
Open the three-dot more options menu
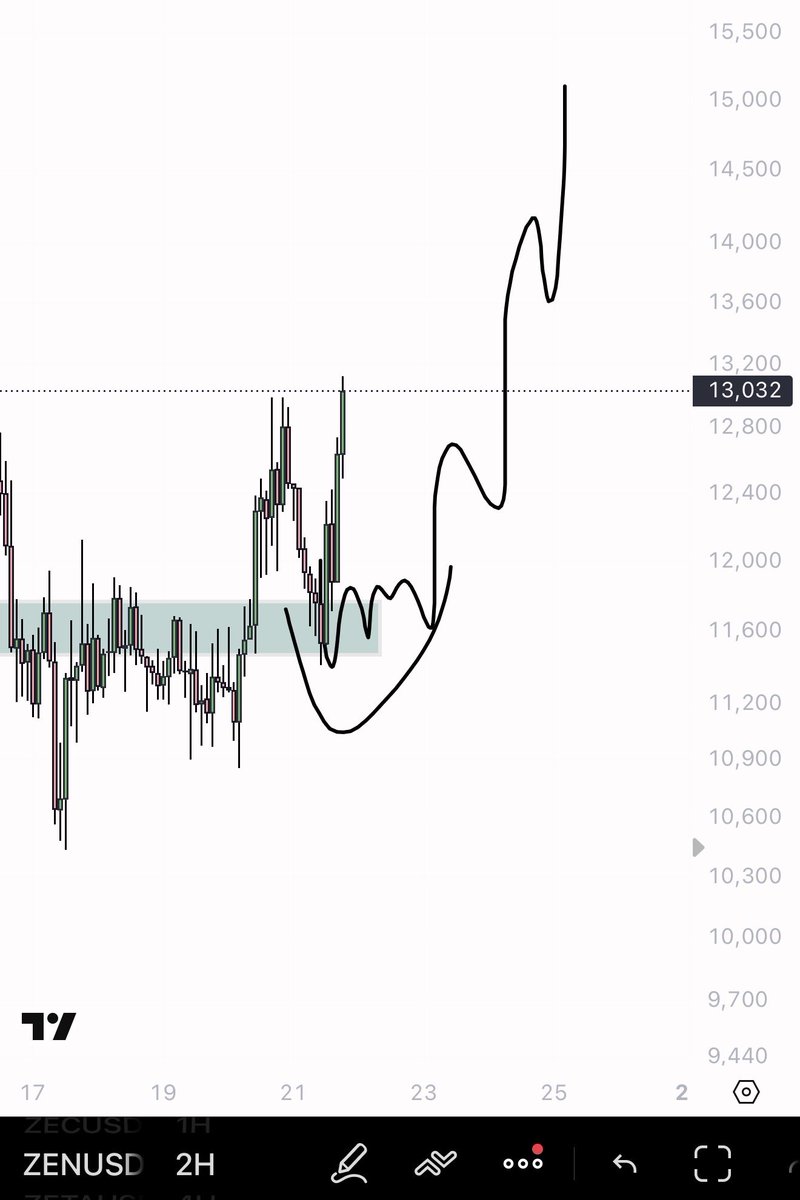point(523,1162)
